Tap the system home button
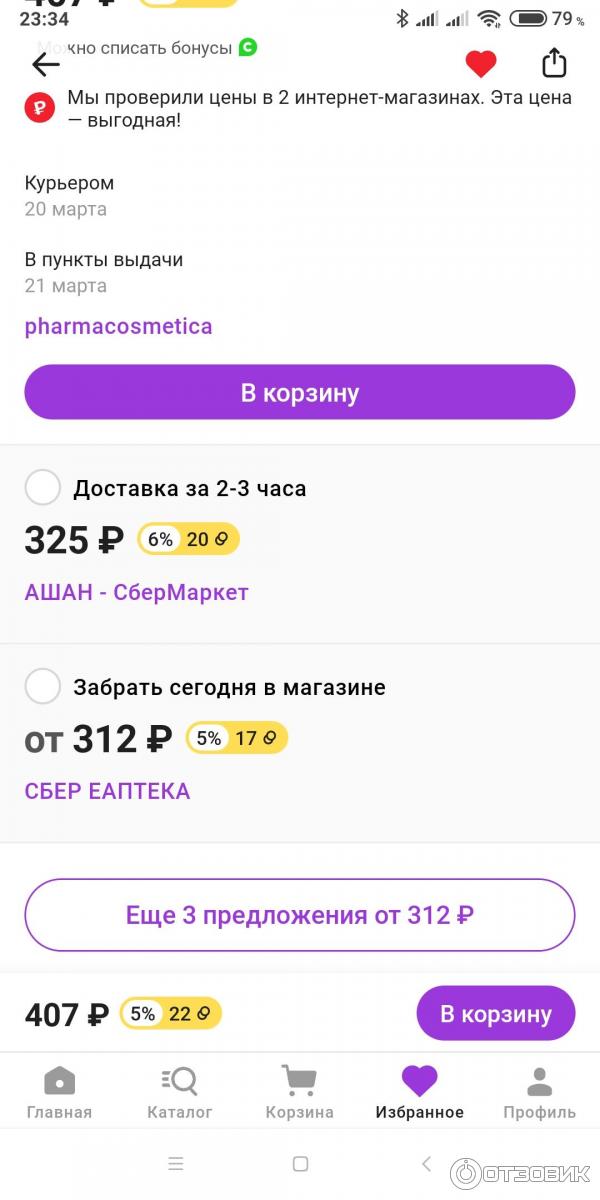 (300, 1164)
